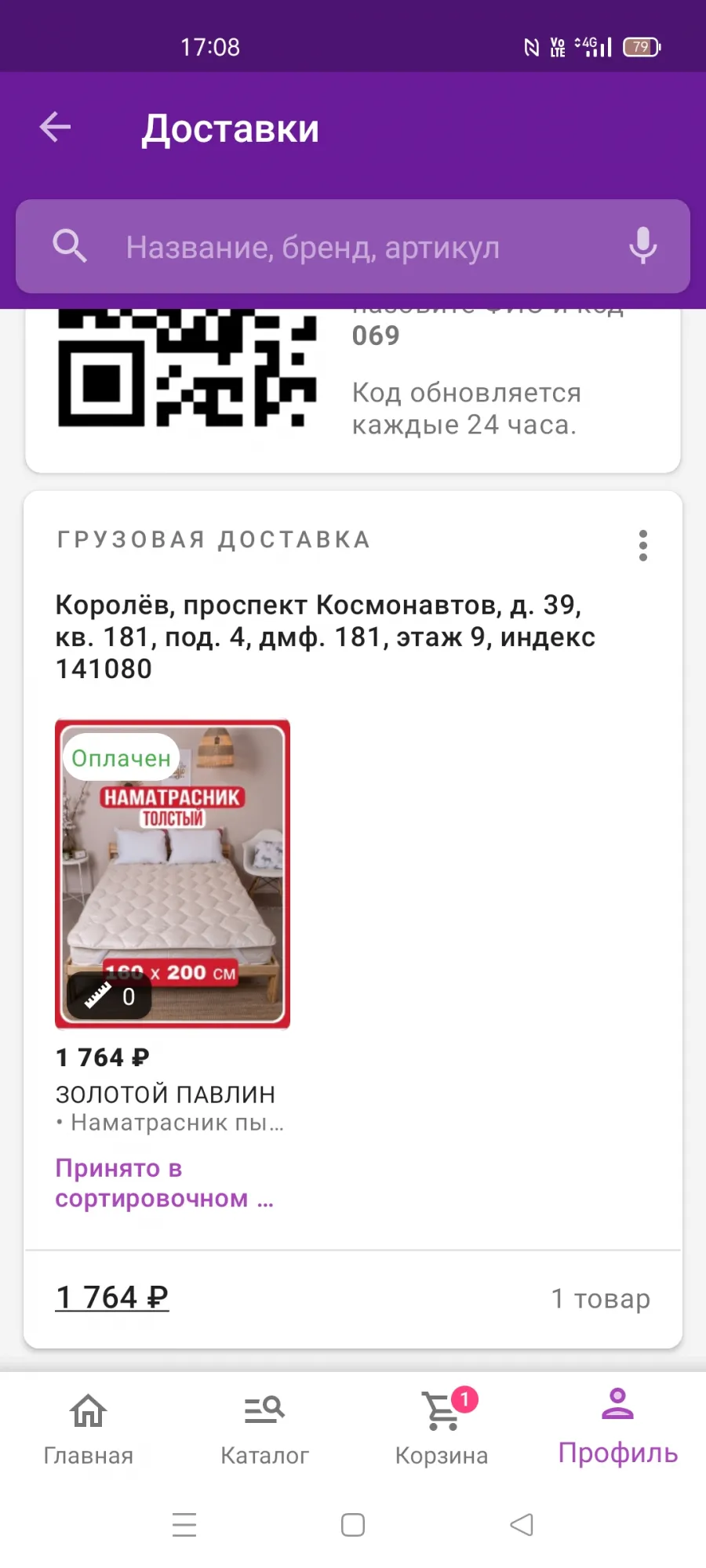Select the Профиль tab
This screenshot has height=1568, width=706.
tap(618, 1427)
